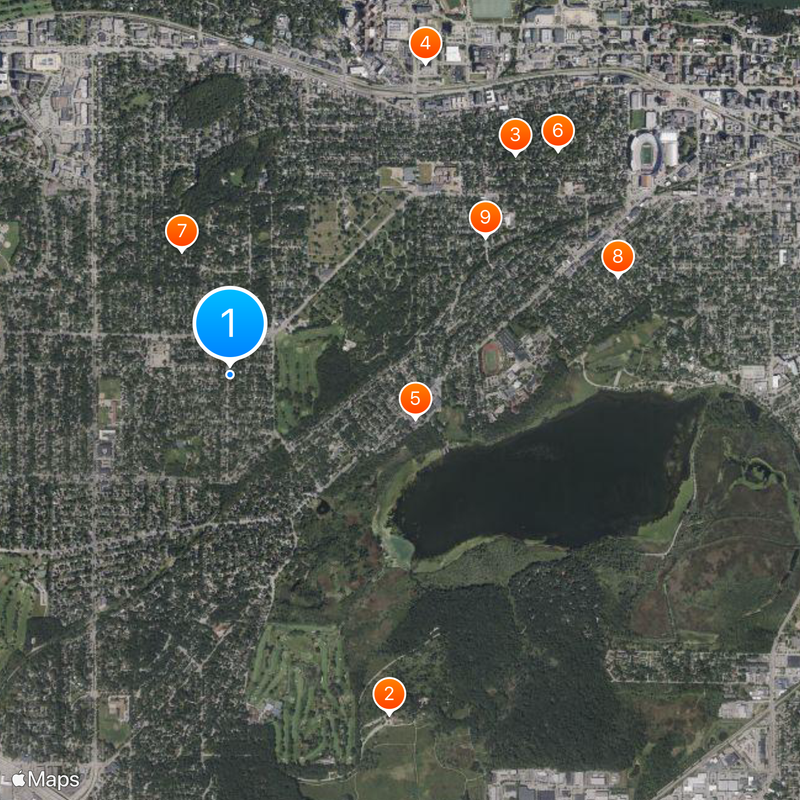This screenshot has height=800, width=800.
Task: Select map pin number 7
Action: [x=181, y=232]
